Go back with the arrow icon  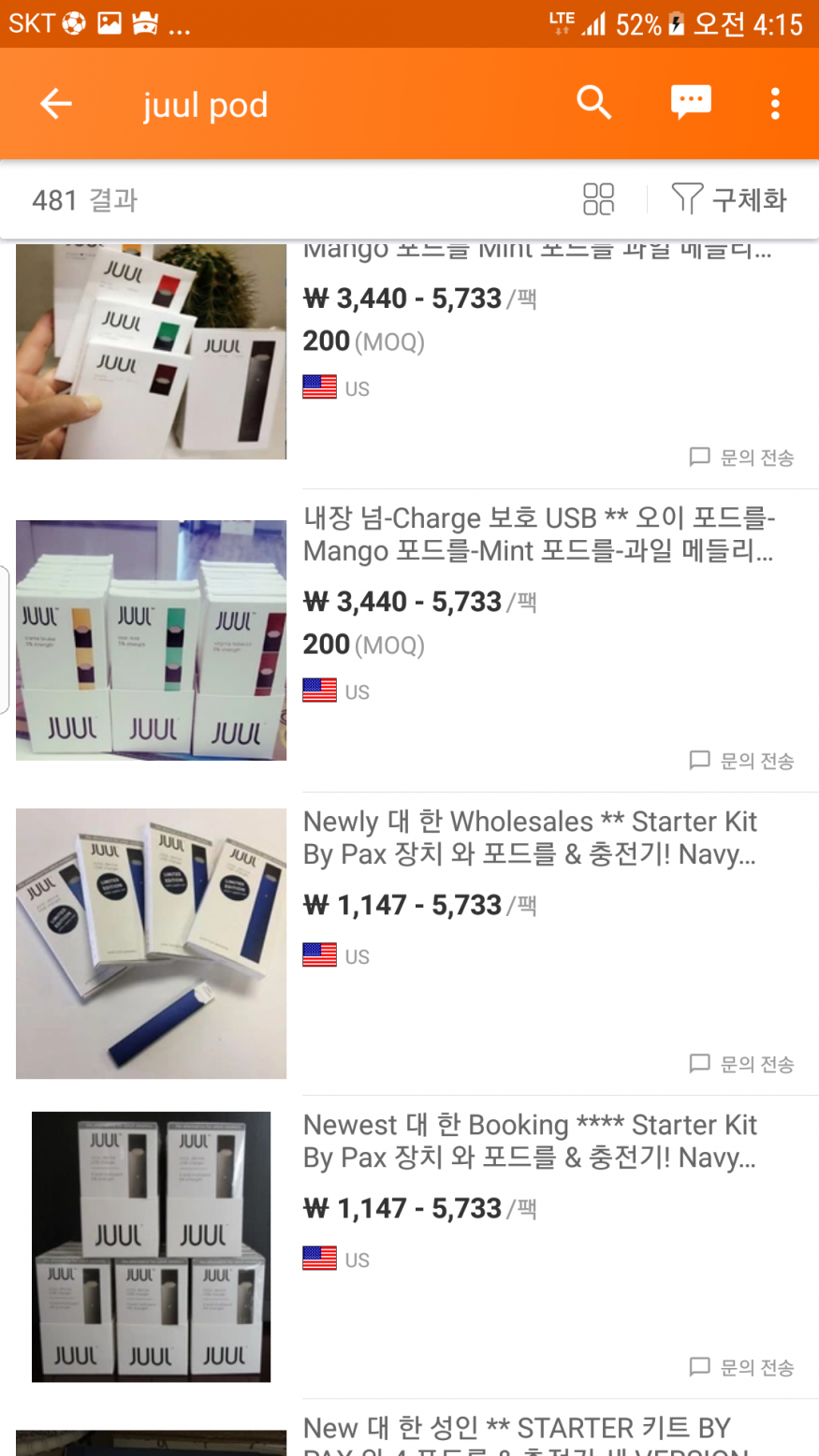[56, 104]
